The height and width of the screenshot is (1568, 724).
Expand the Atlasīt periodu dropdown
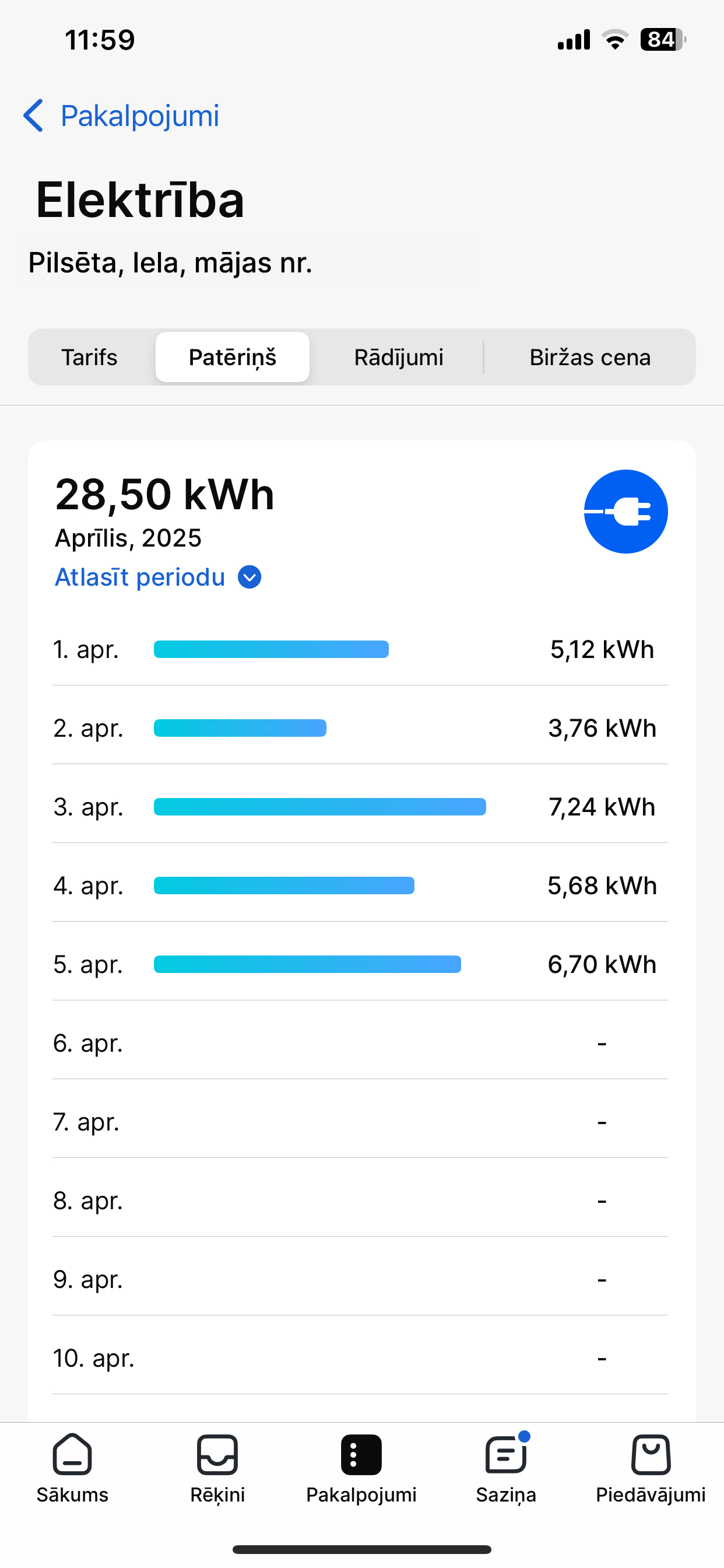point(158,577)
